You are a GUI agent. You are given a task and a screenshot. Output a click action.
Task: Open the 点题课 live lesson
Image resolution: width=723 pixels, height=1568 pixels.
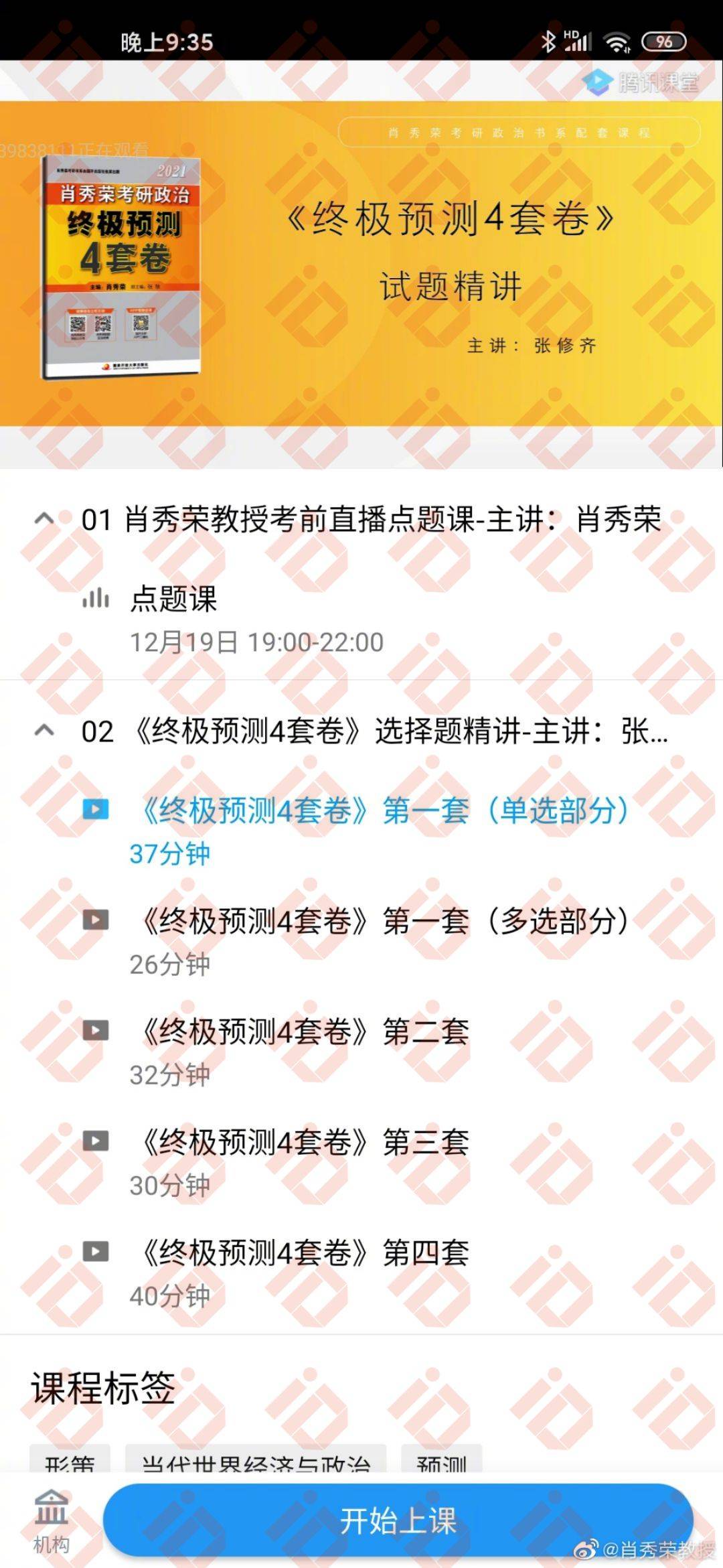click(x=174, y=599)
